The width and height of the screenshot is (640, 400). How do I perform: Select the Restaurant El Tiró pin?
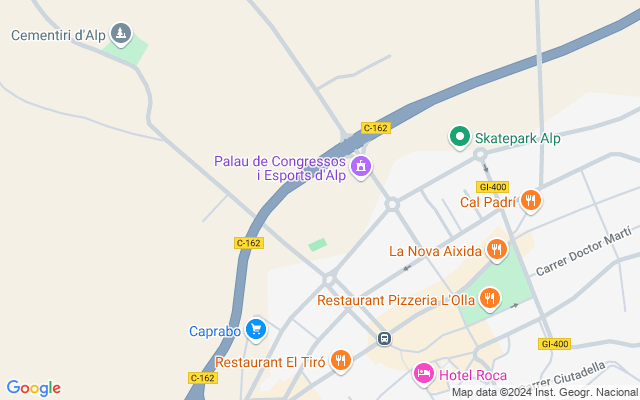coord(341,360)
